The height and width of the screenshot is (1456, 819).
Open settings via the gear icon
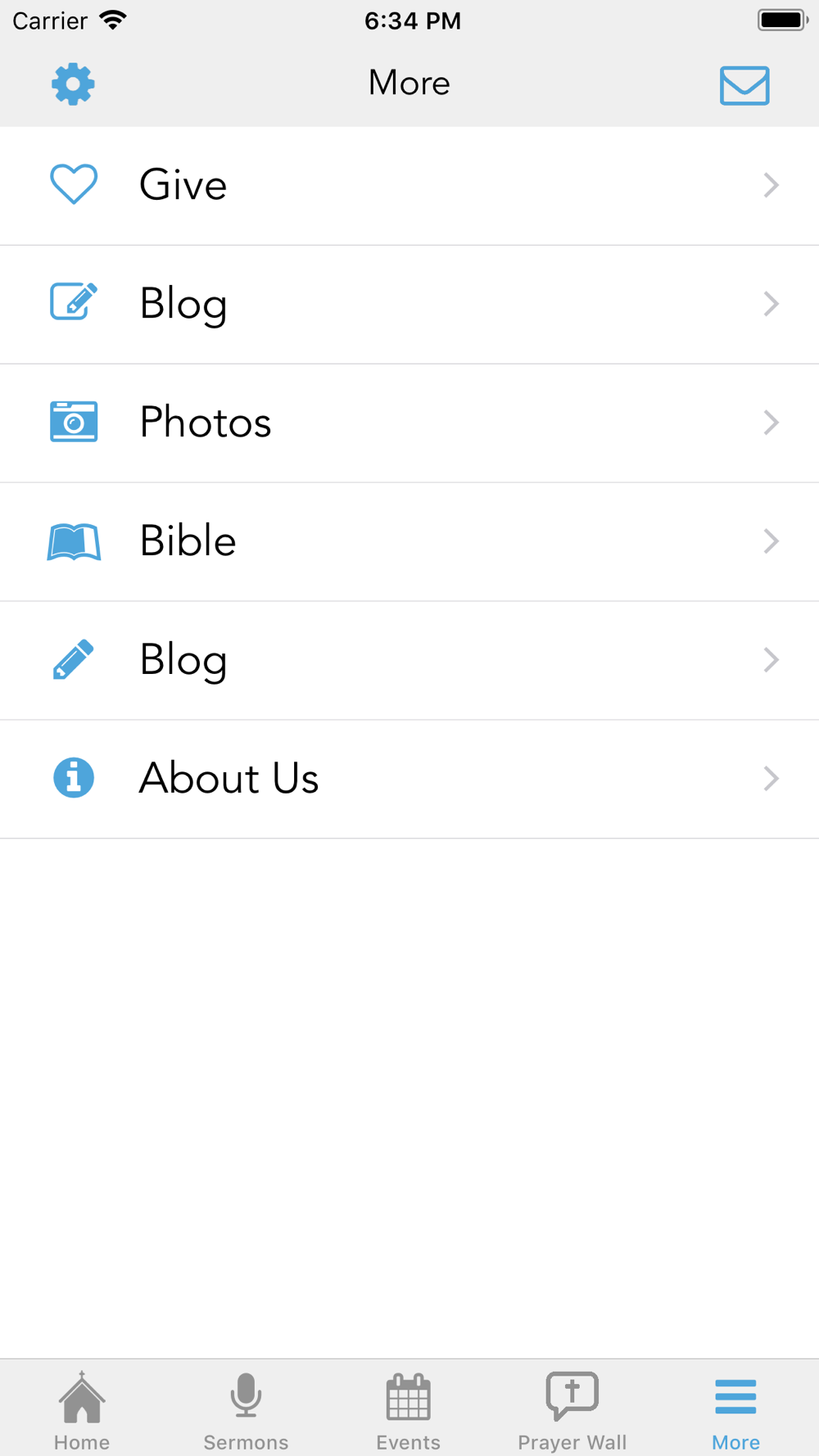point(73,84)
